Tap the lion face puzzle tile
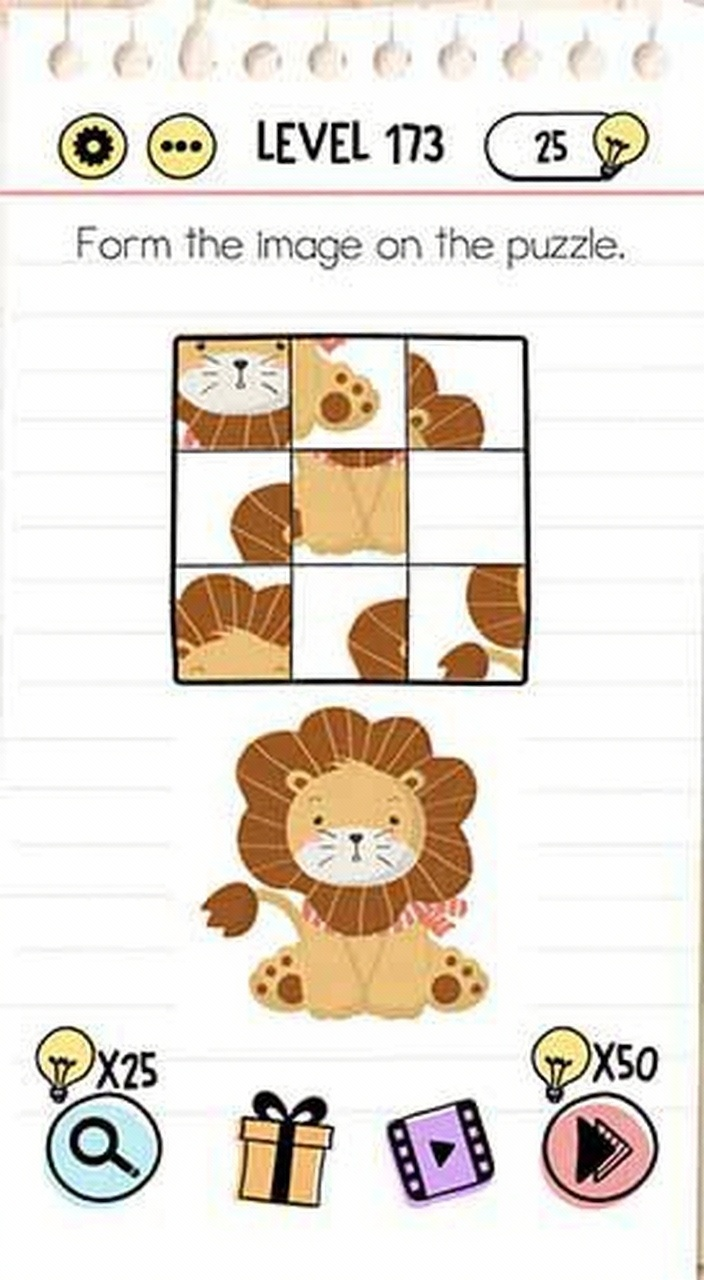 click(x=234, y=393)
